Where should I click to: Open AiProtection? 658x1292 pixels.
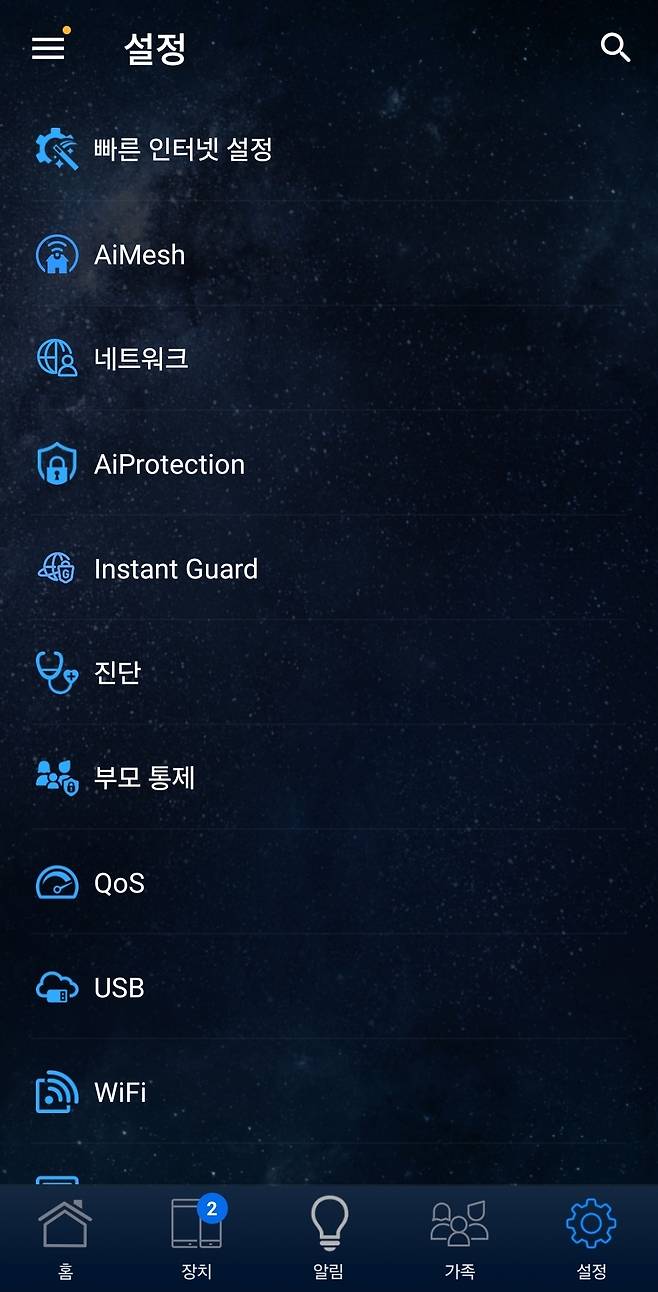pos(169,464)
